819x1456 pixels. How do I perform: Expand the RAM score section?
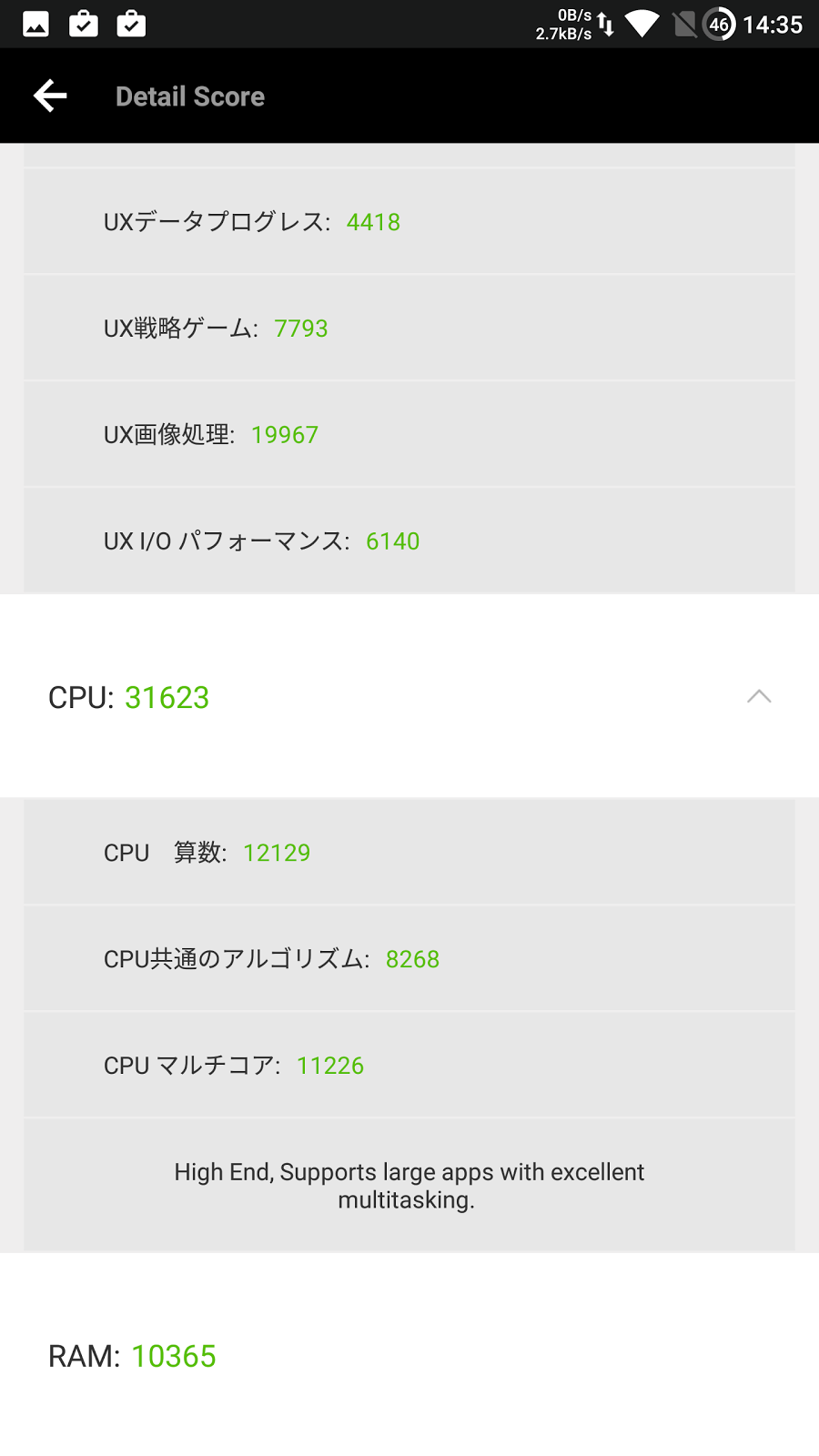pyautogui.click(x=409, y=1356)
